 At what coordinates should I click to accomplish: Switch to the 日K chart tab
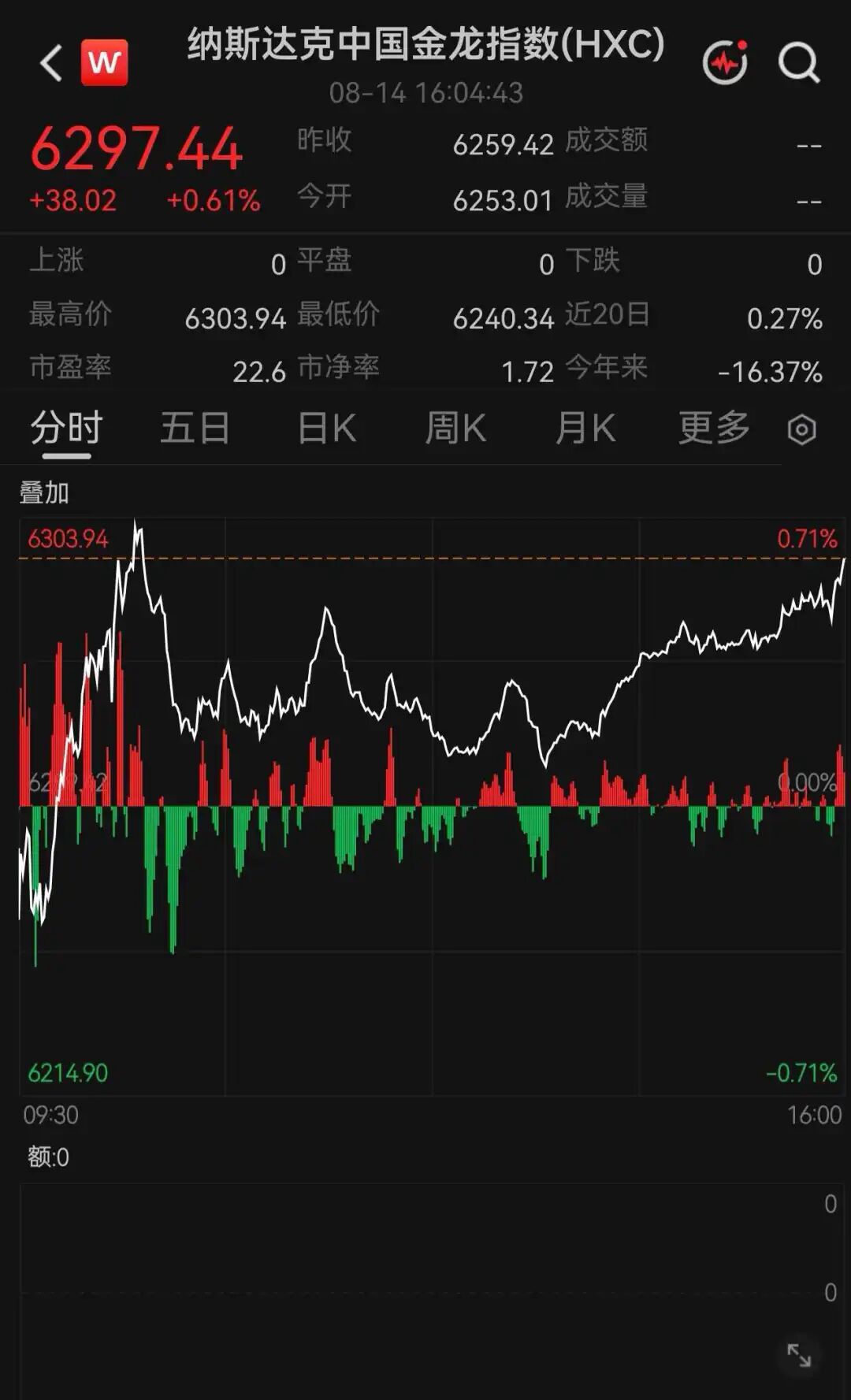[327, 429]
